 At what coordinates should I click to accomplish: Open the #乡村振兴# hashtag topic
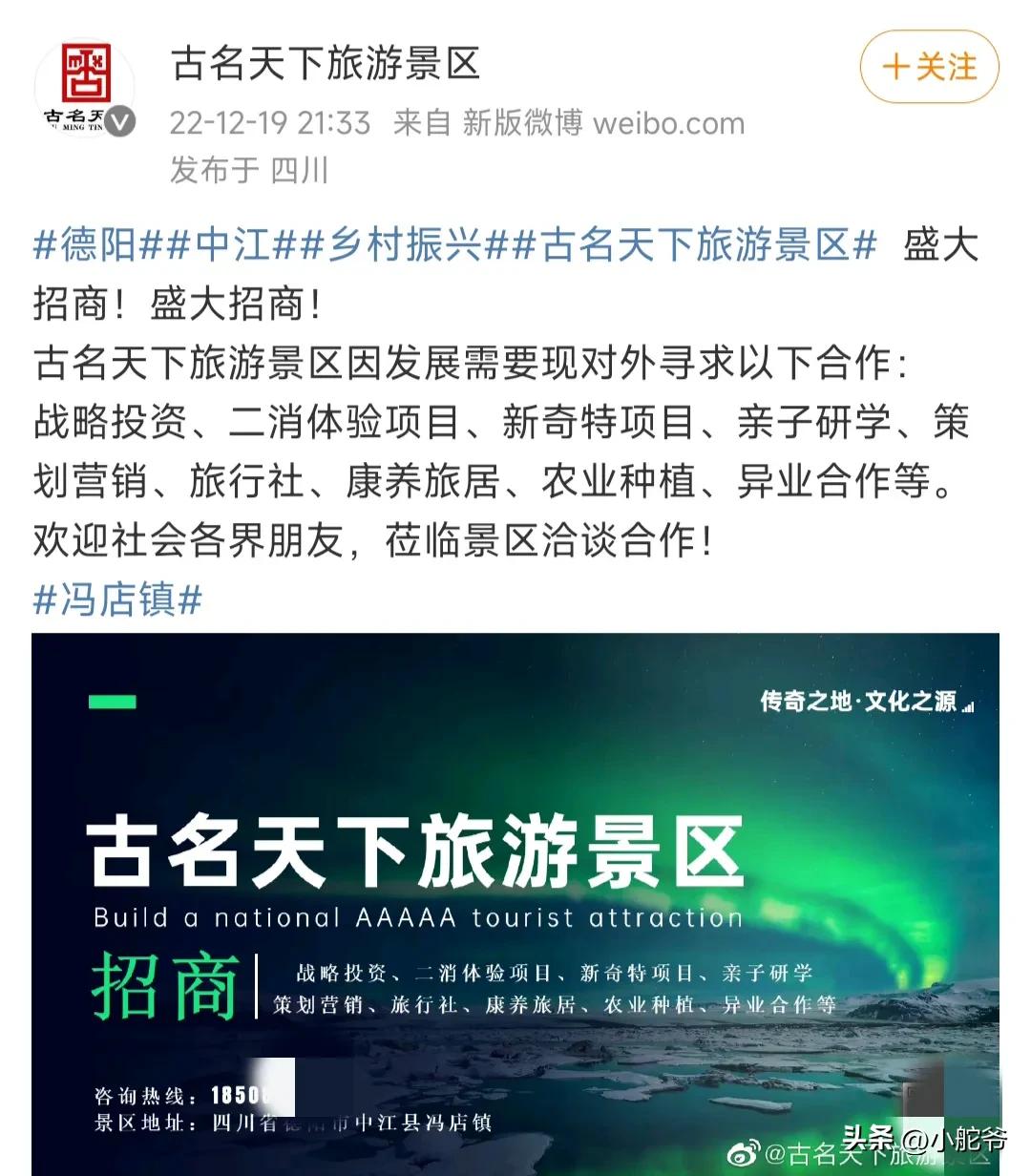click(406, 245)
